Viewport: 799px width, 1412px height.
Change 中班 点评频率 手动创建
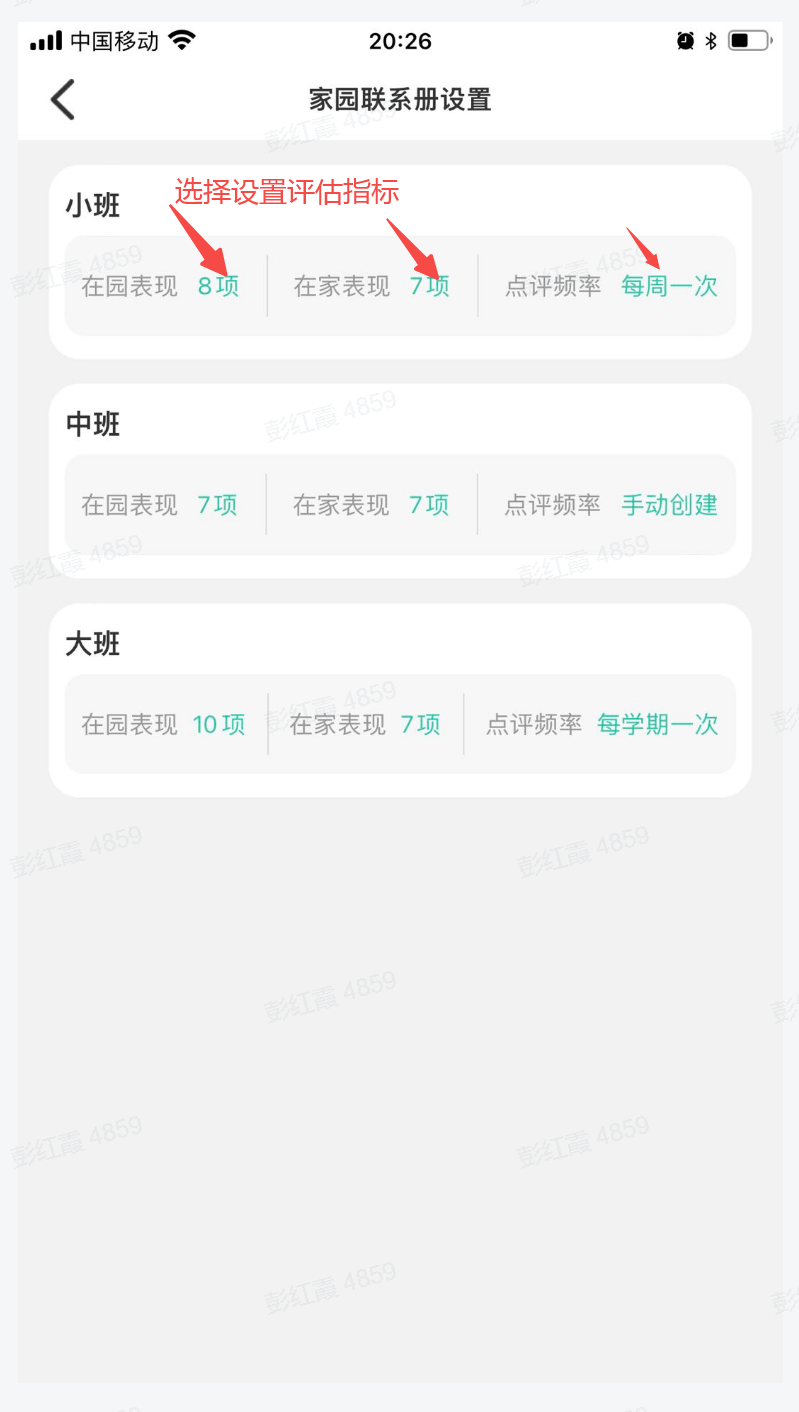669,505
